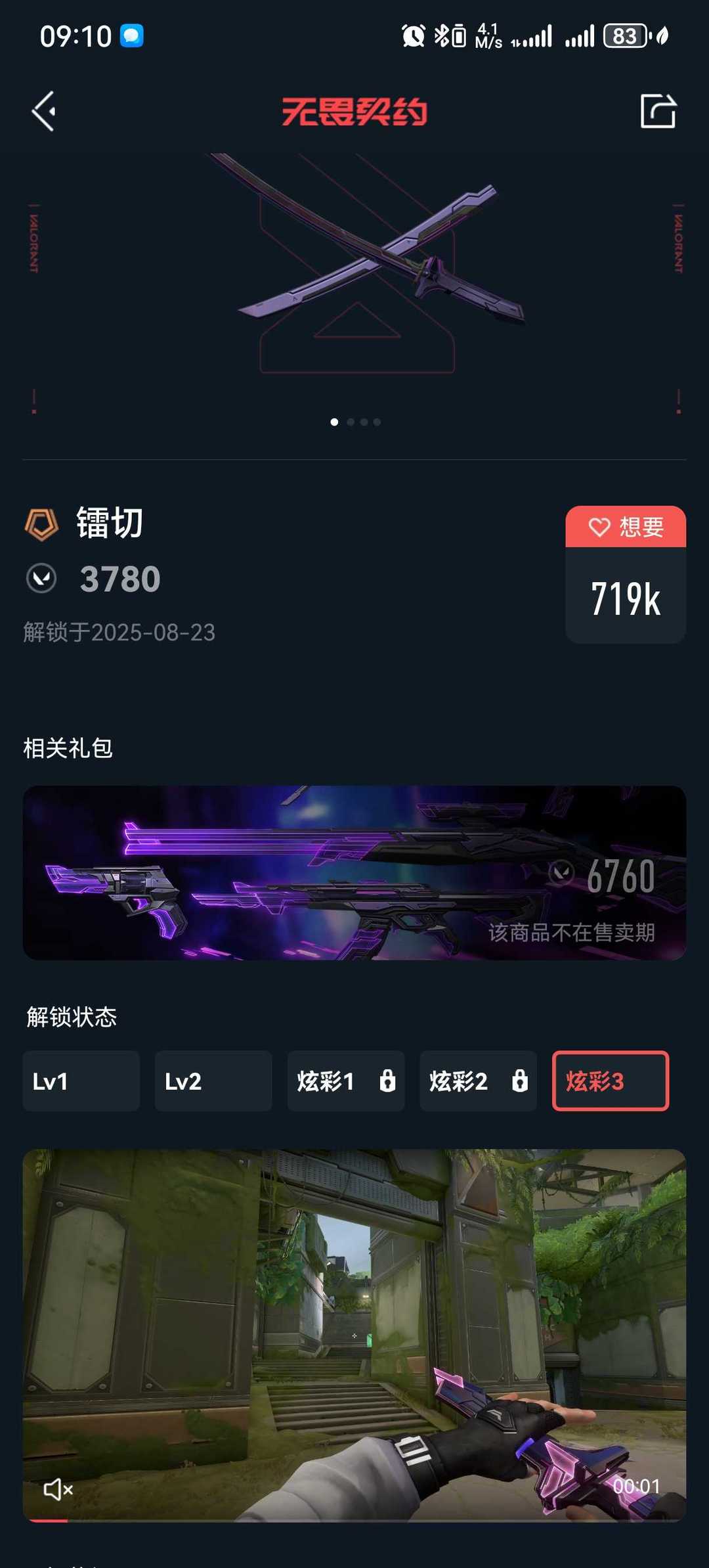Tap the lock icon on 炫彩1
This screenshot has height=1568, width=709.
coord(386,1081)
